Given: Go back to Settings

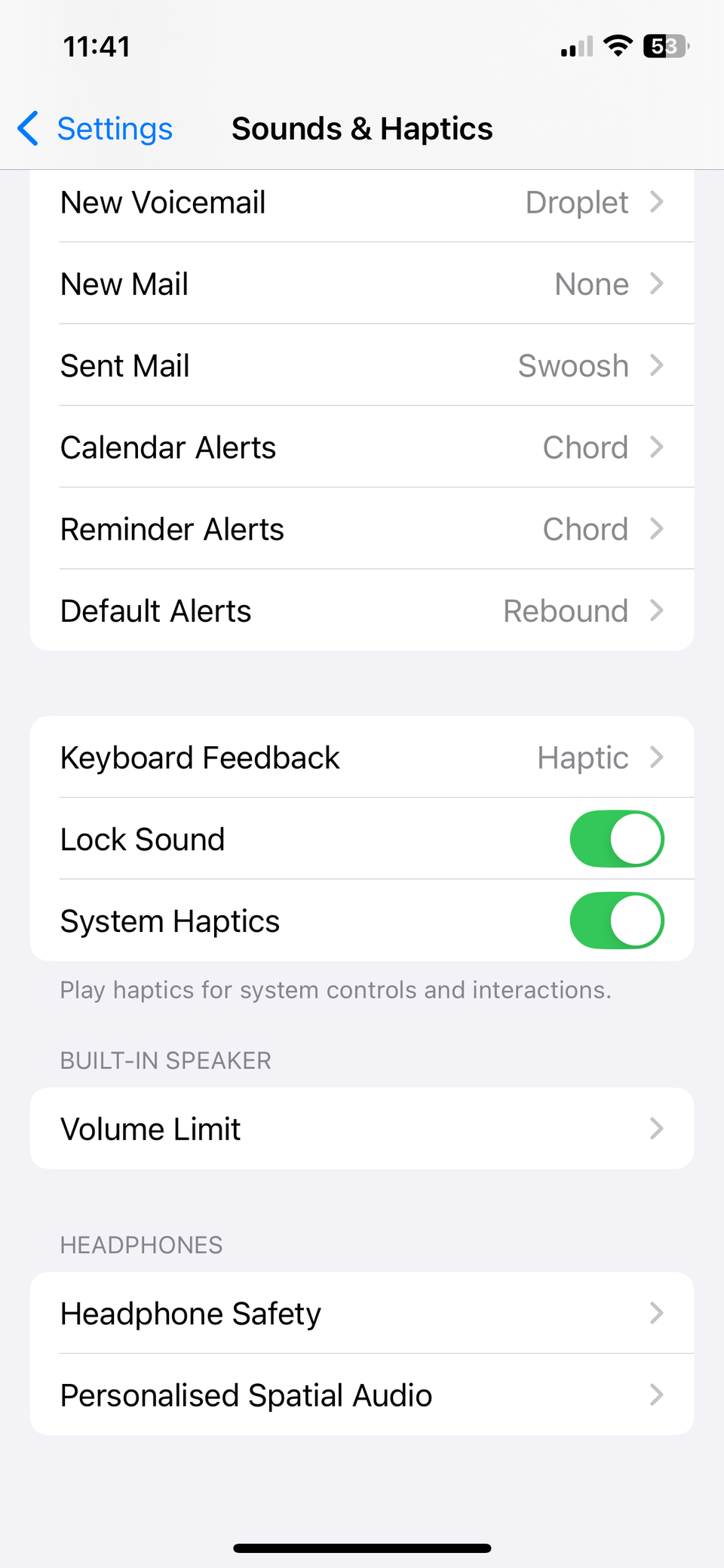Looking at the screenshot, I should tap(96, 129).
